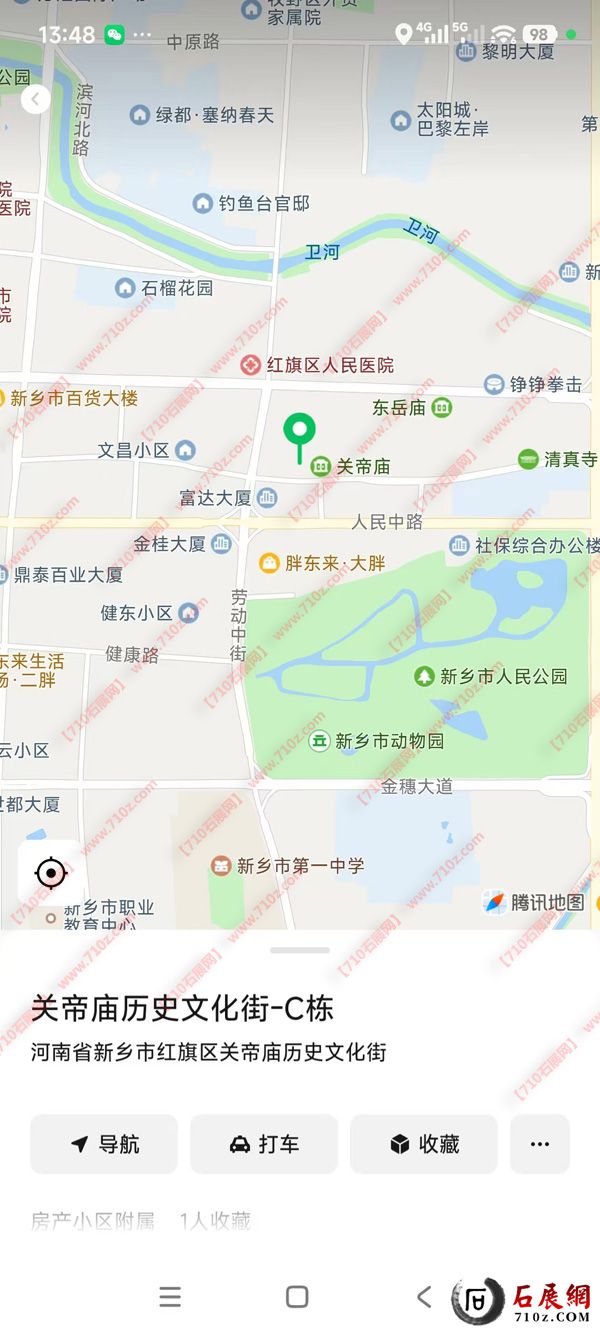Open 新乡市第一中学 on the map

(221, 866)
